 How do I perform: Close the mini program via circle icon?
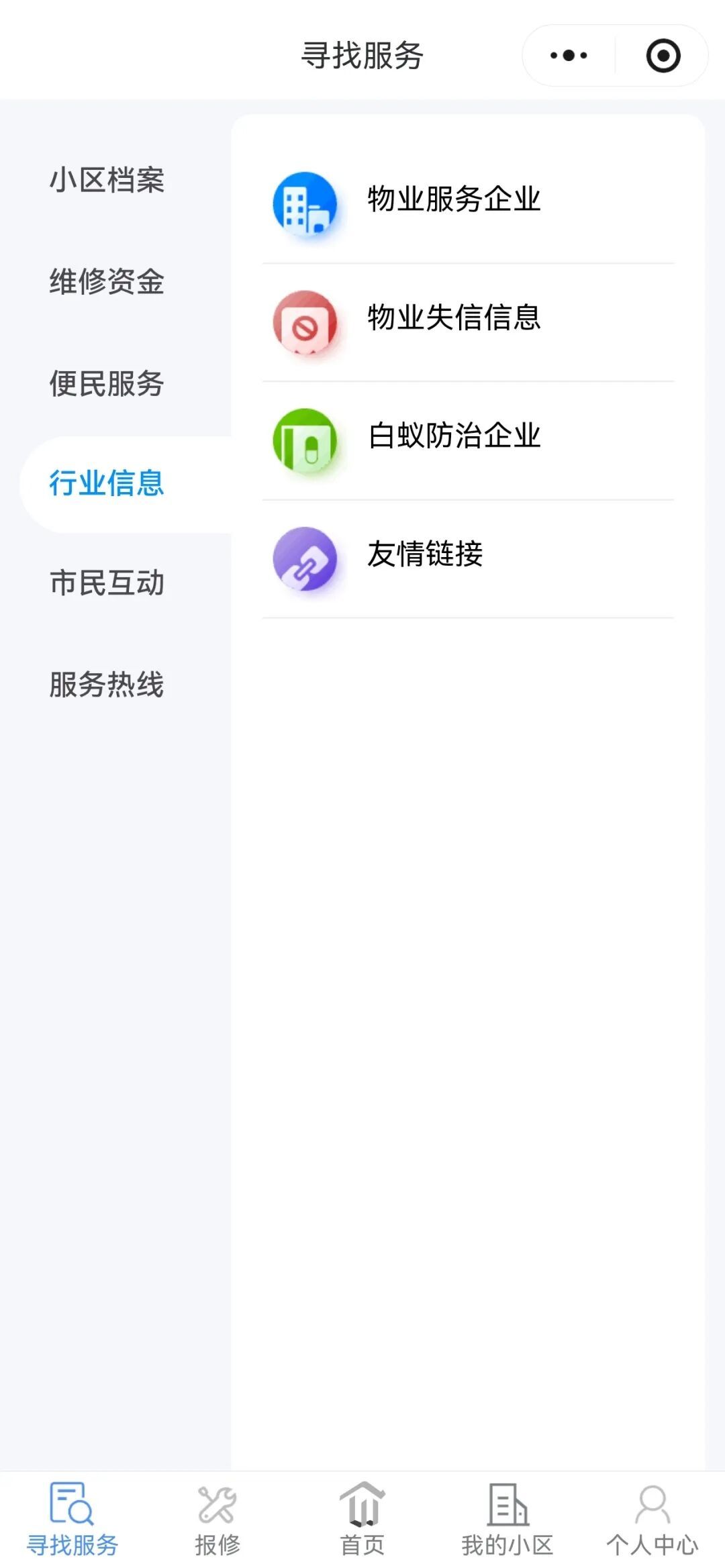pos(663,56)
